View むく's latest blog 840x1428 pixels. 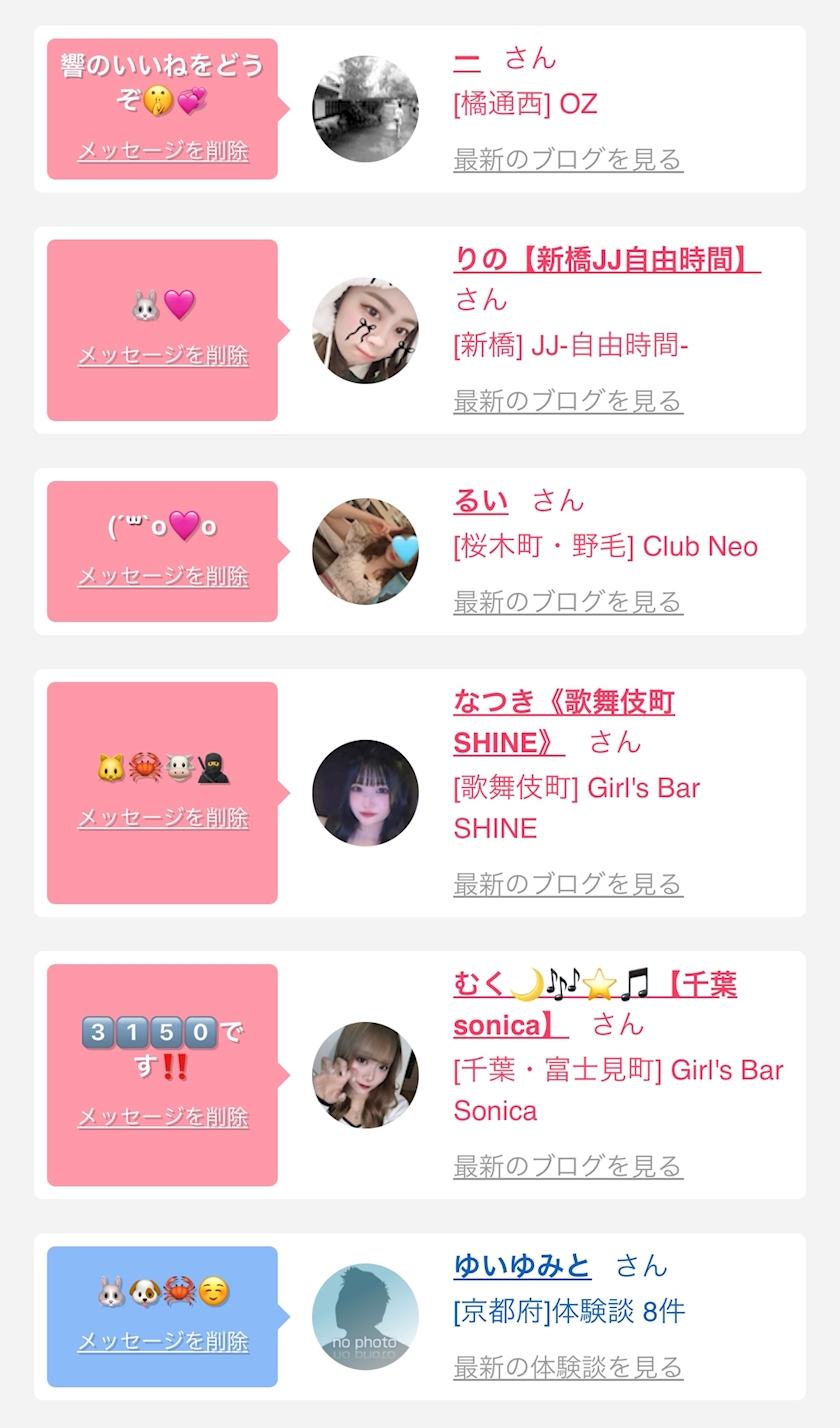point(568,1166)
